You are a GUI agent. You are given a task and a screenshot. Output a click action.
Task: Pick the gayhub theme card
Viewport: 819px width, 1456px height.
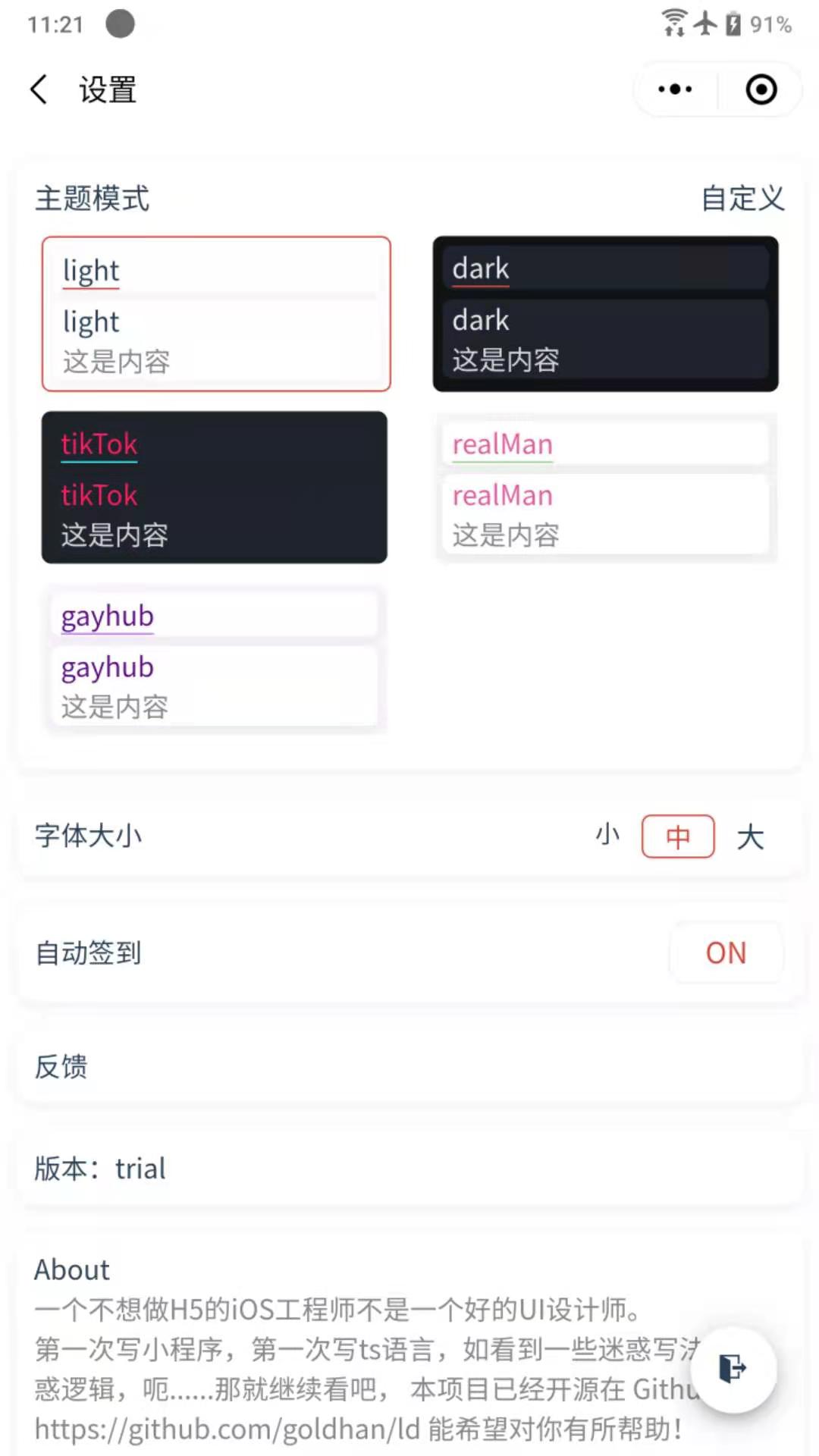pos(215,658)
